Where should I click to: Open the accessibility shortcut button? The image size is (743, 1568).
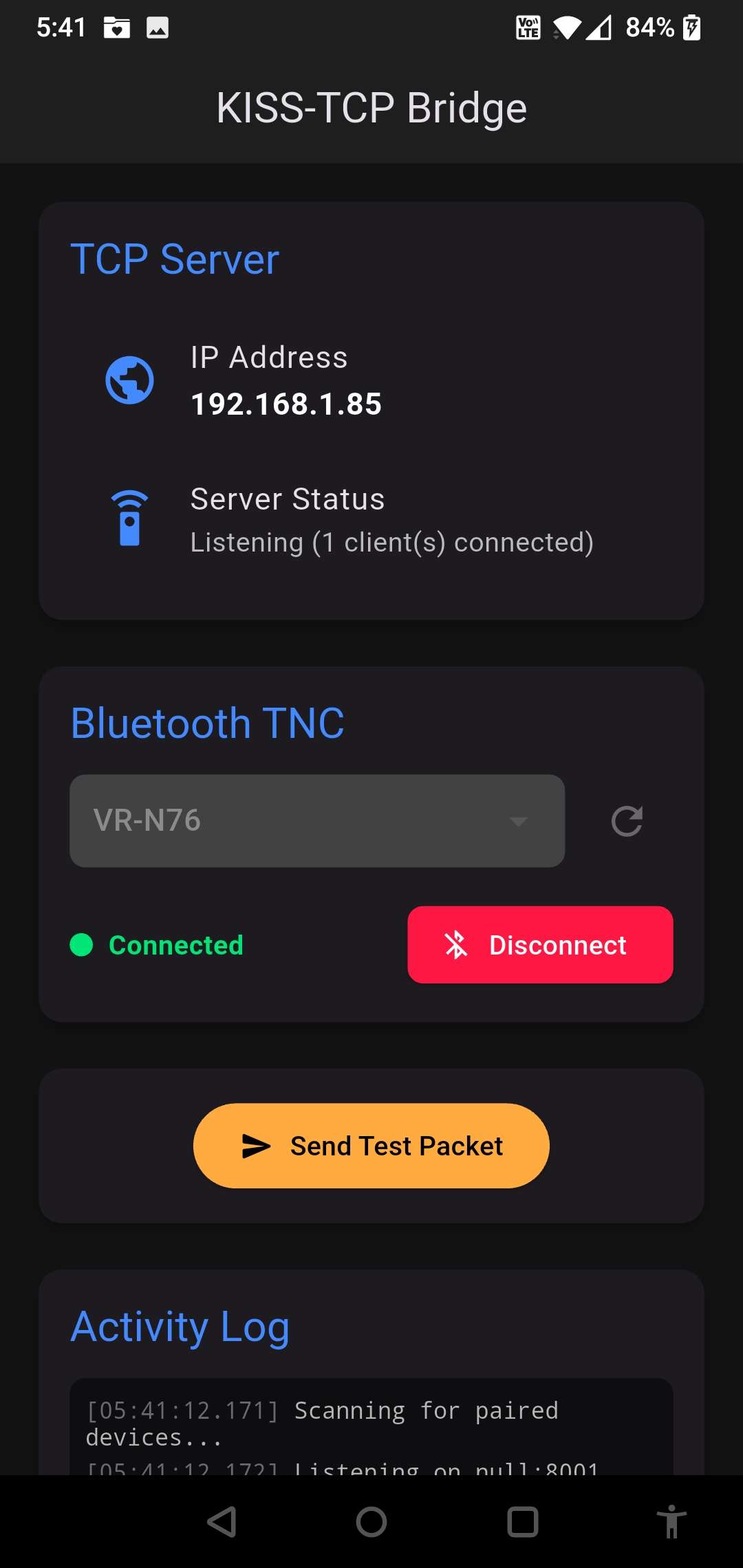tap(671, 1521)
